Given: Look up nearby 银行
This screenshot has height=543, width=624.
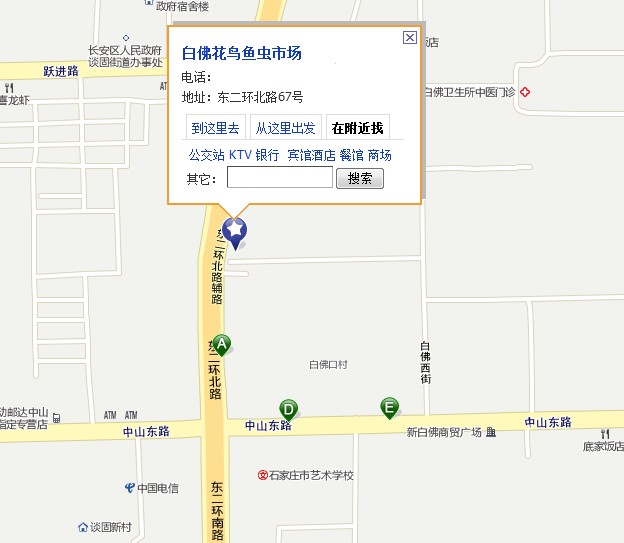Looking at the screenshot, I should tap(267, 155).
